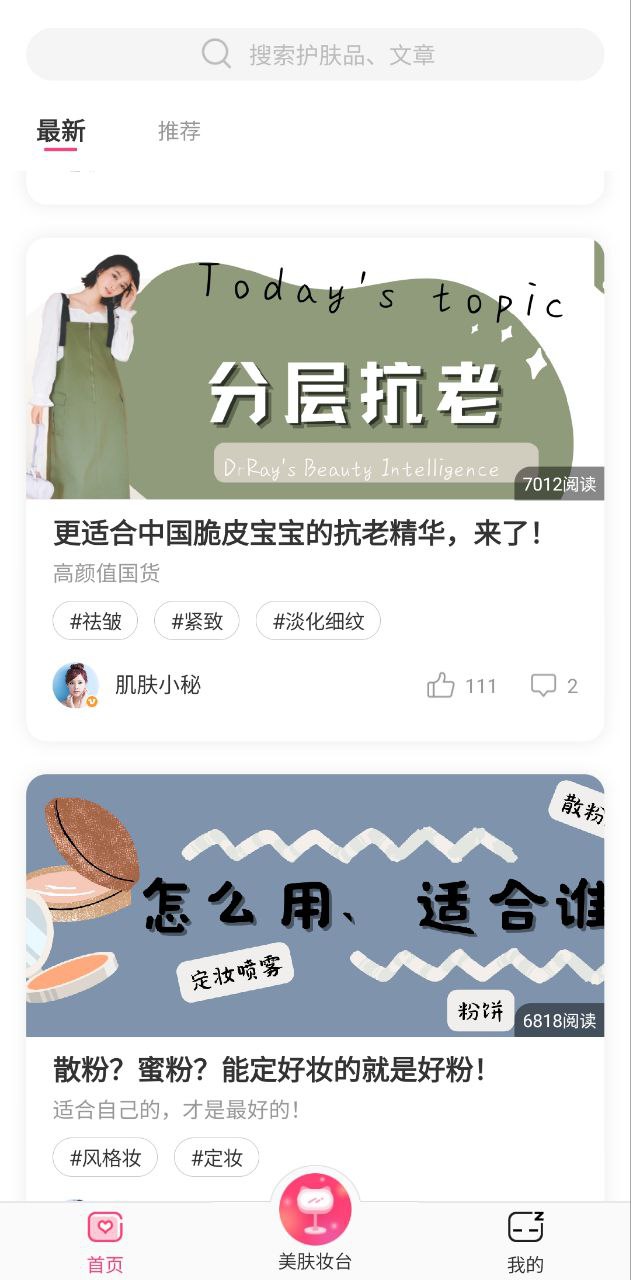
Task: Tap the #紧致 tag chip
Action: coord(197,621)
